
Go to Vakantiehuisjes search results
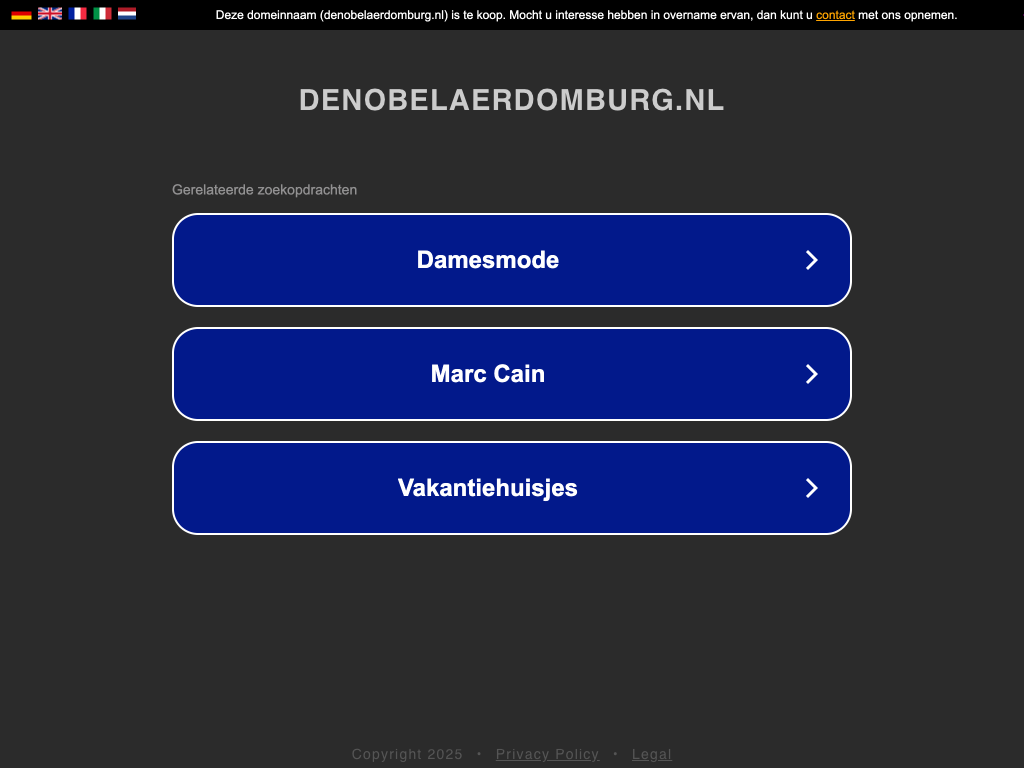pyautogui.click(x=512, y=488)
